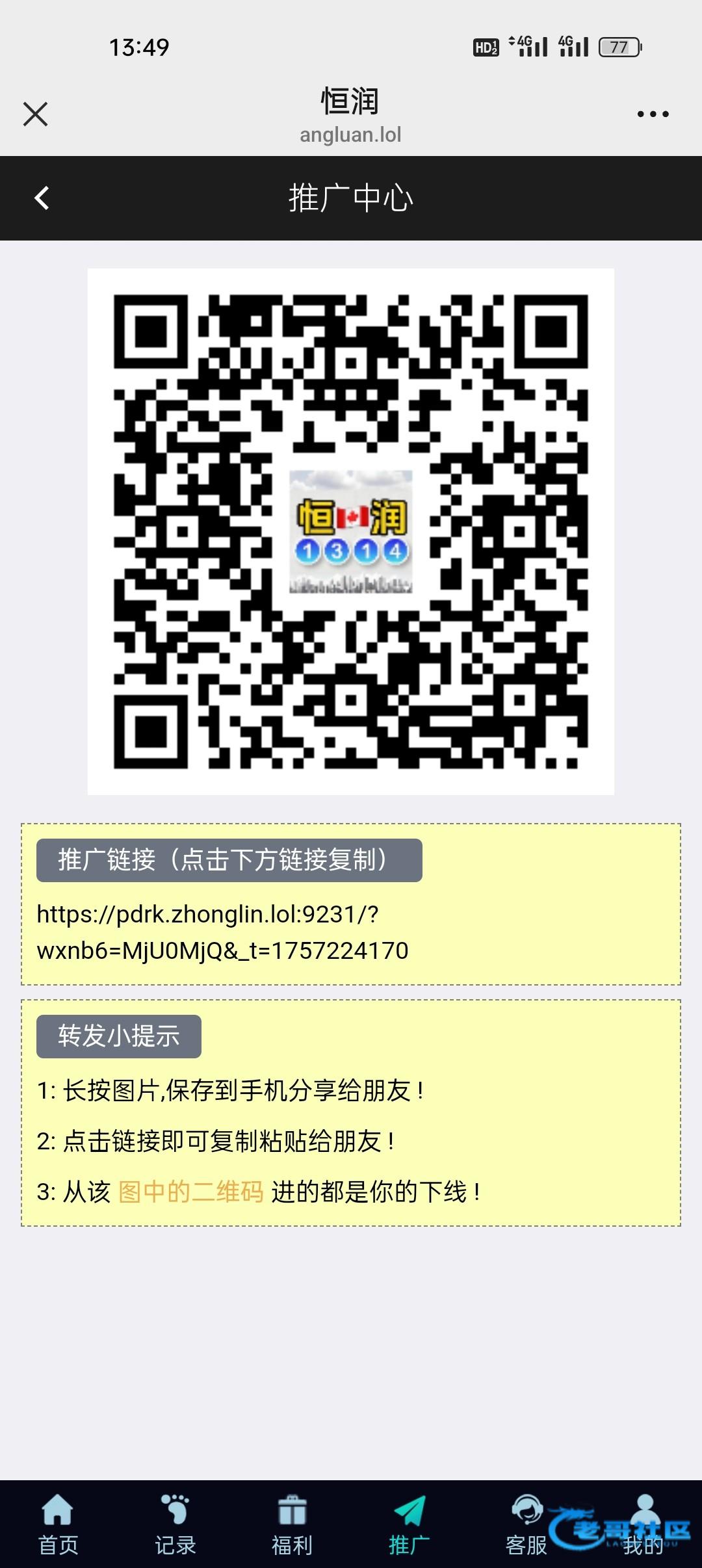Go to the 福利 tab
The image size is (702, 1568).
coord(292,1524)
